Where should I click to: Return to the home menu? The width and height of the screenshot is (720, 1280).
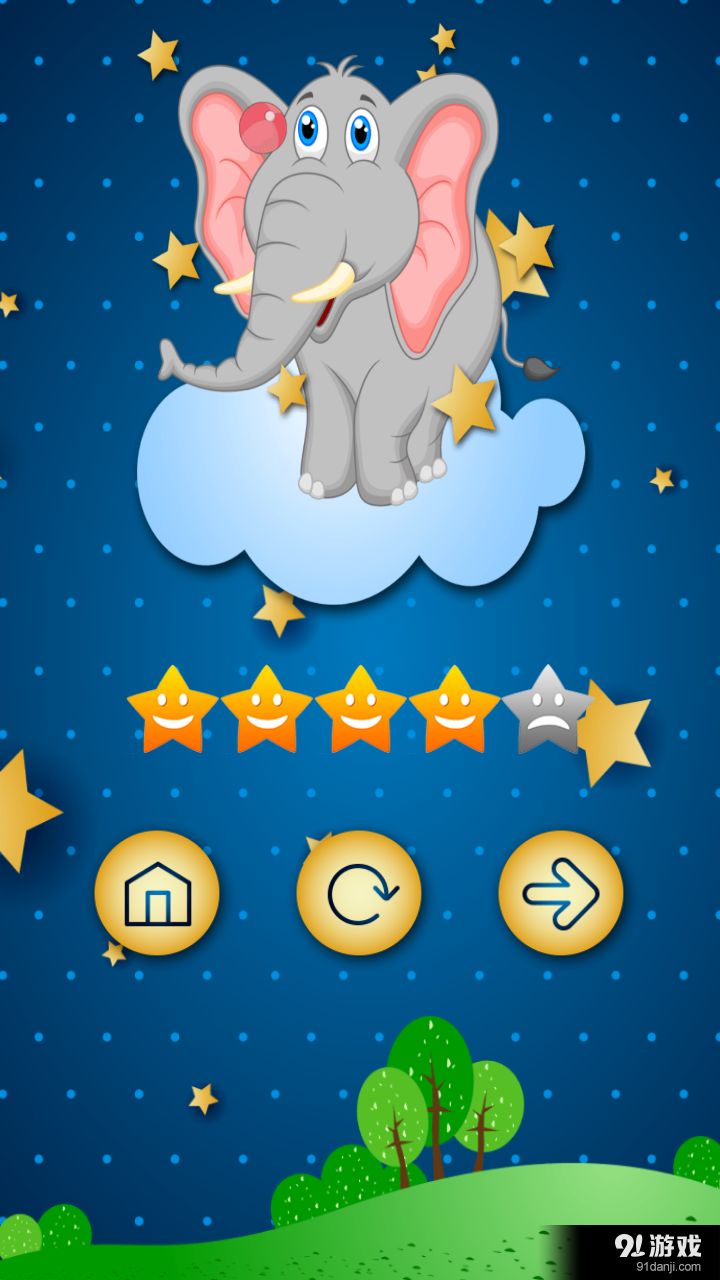coord(157,893)
